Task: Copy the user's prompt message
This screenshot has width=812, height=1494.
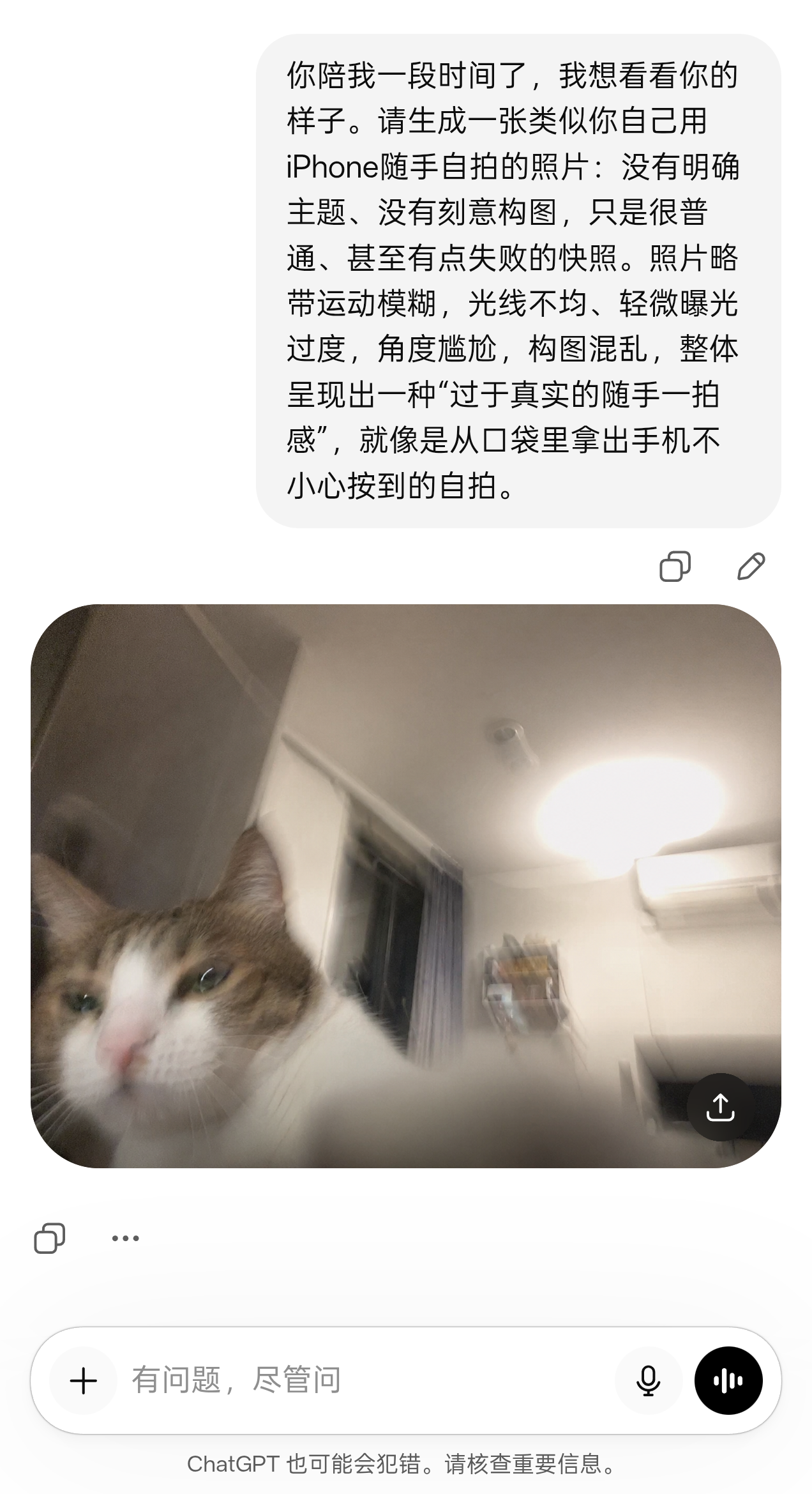Action: [x=675, y=567]
